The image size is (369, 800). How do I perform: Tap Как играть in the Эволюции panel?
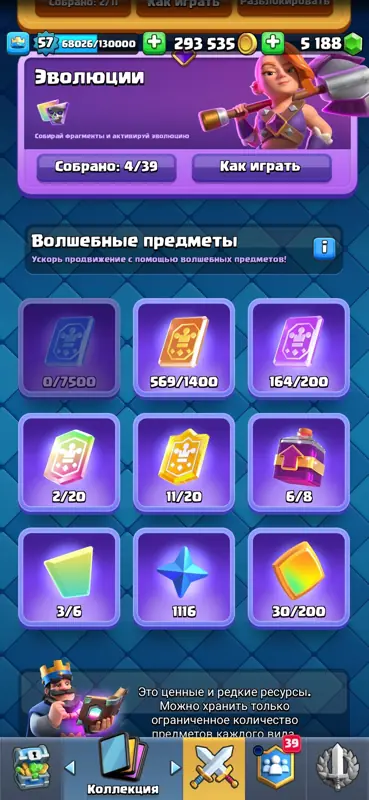click(x=261, y=167)
